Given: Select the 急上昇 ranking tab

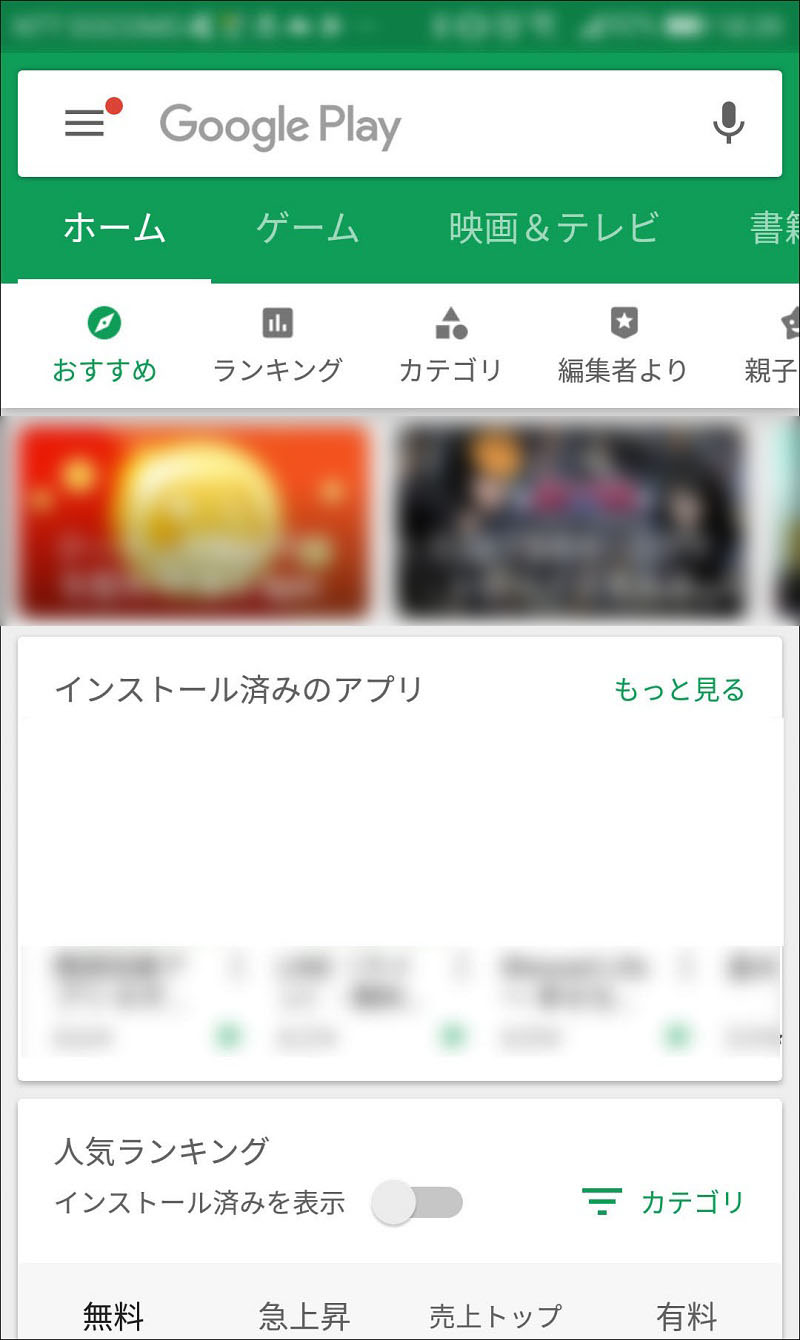Looking at the screenshot, I should click(304, 1316).
